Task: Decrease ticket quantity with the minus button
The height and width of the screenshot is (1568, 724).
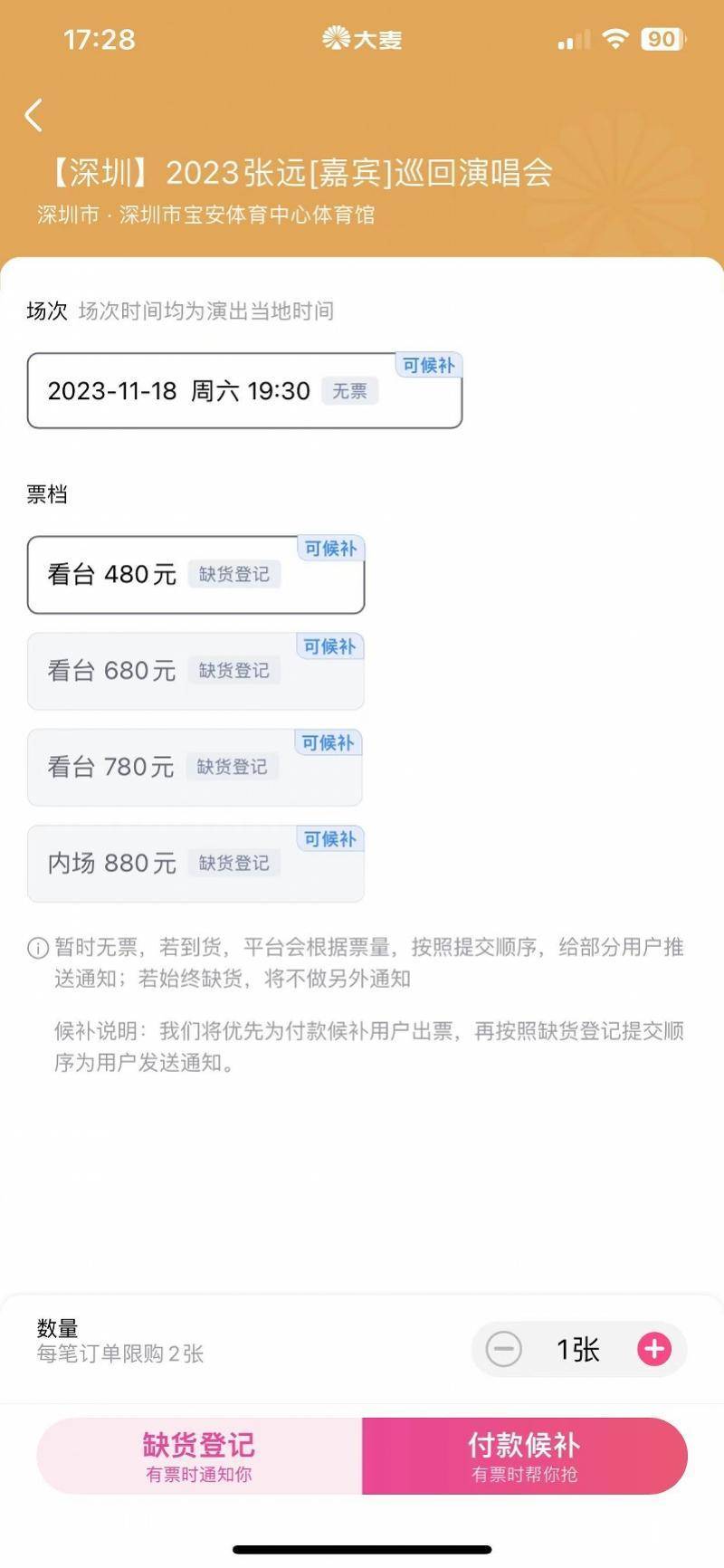Action: pyautogui.click(x=504, y=1349)
